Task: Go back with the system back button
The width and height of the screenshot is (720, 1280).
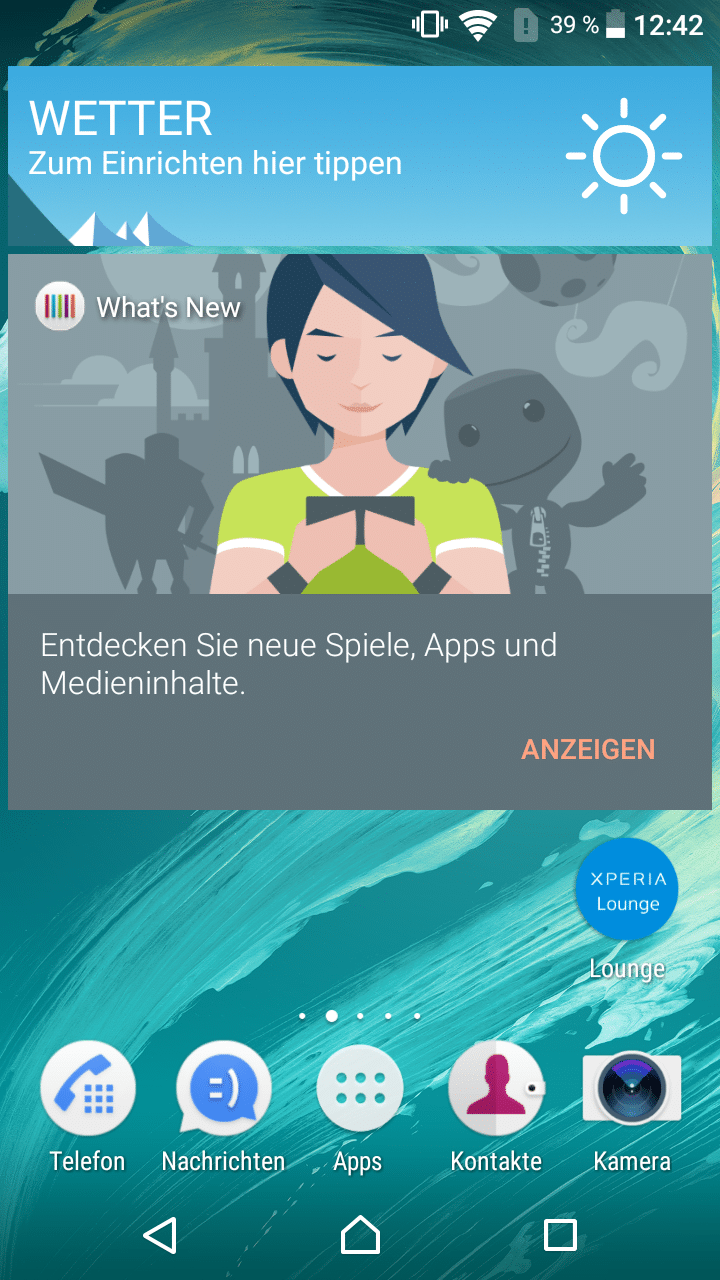Action: 160,1235
